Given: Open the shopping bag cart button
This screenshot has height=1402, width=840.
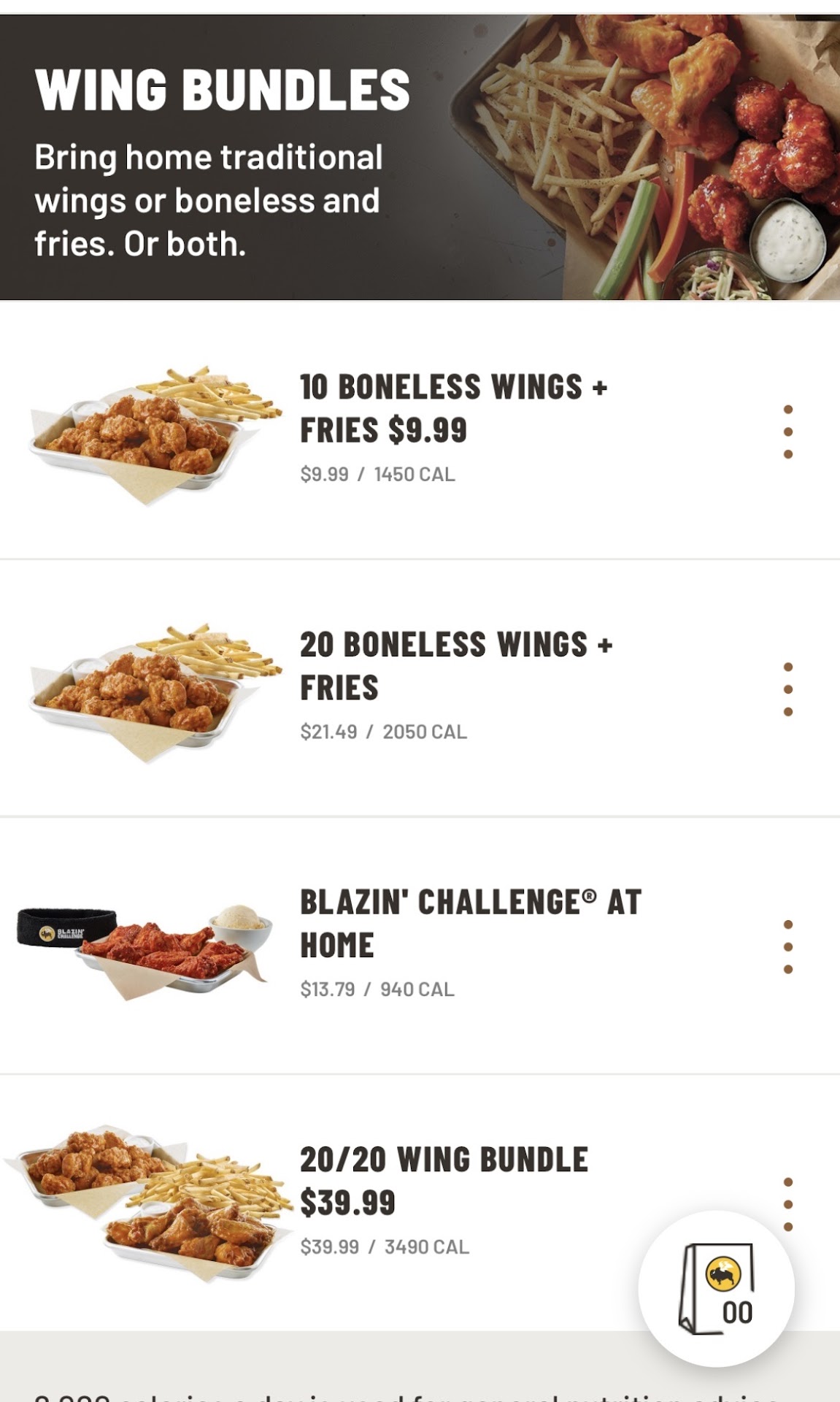Looking at the screenshot, I should point(716,1289).
